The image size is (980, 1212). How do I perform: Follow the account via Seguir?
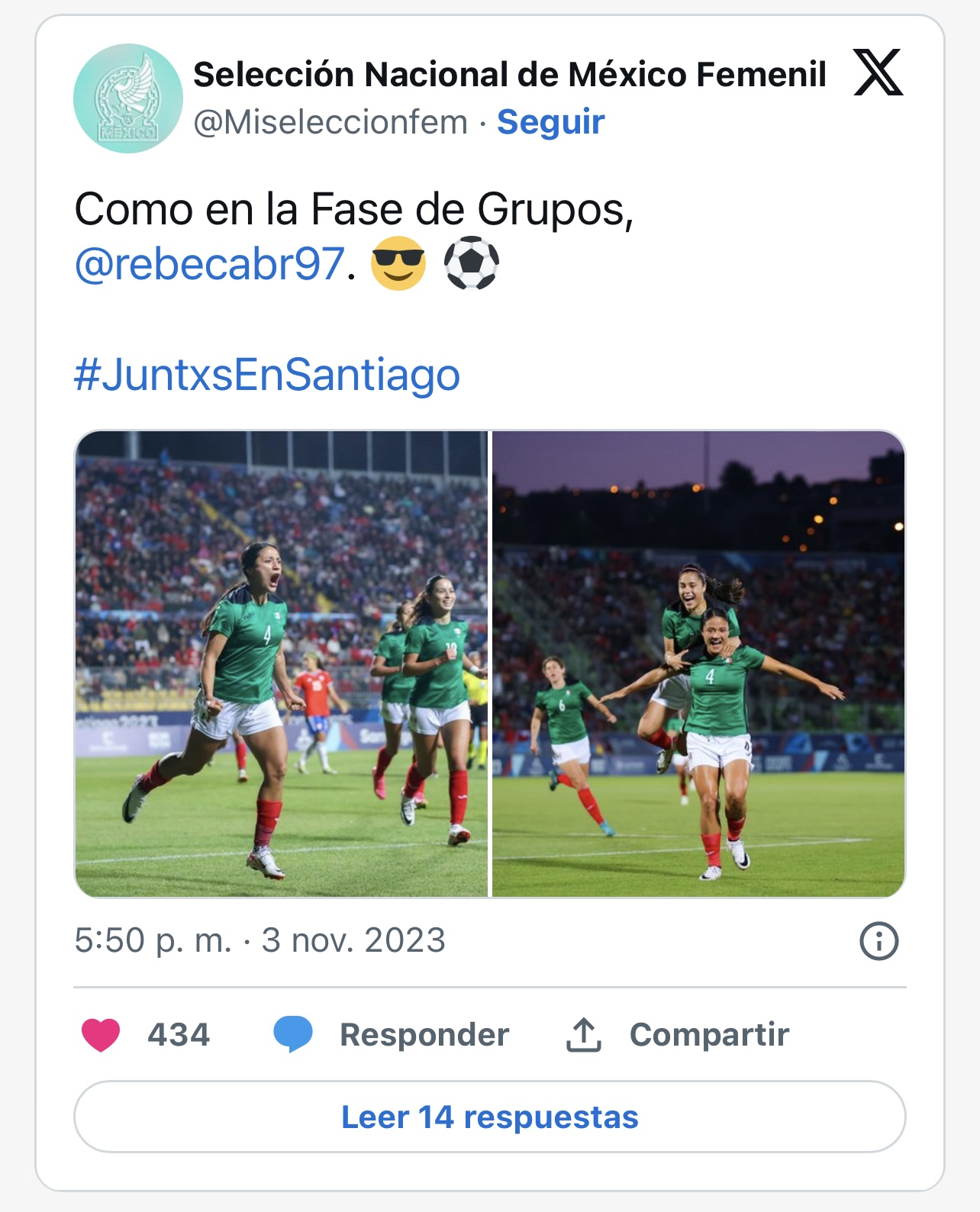click(x=550, y=122)
